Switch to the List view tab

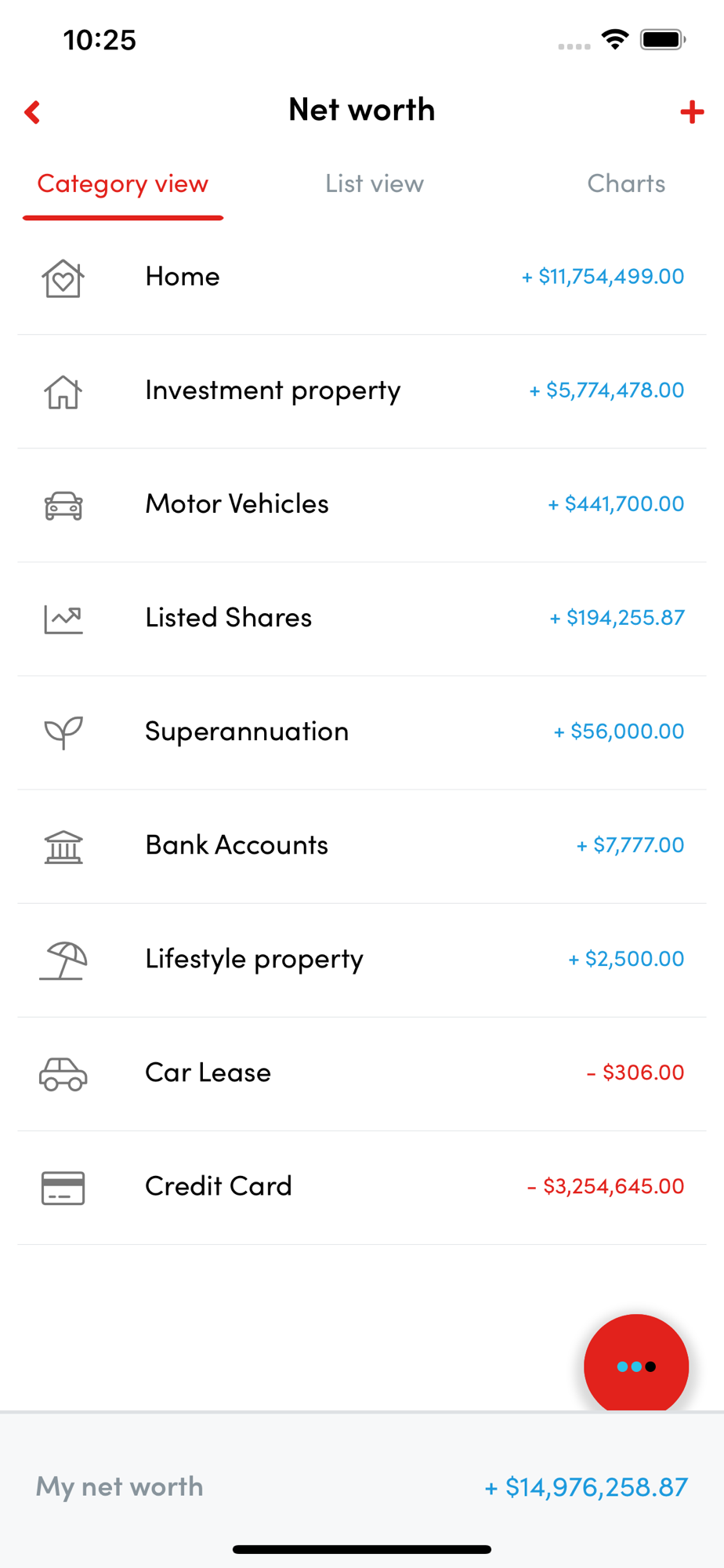375,183
